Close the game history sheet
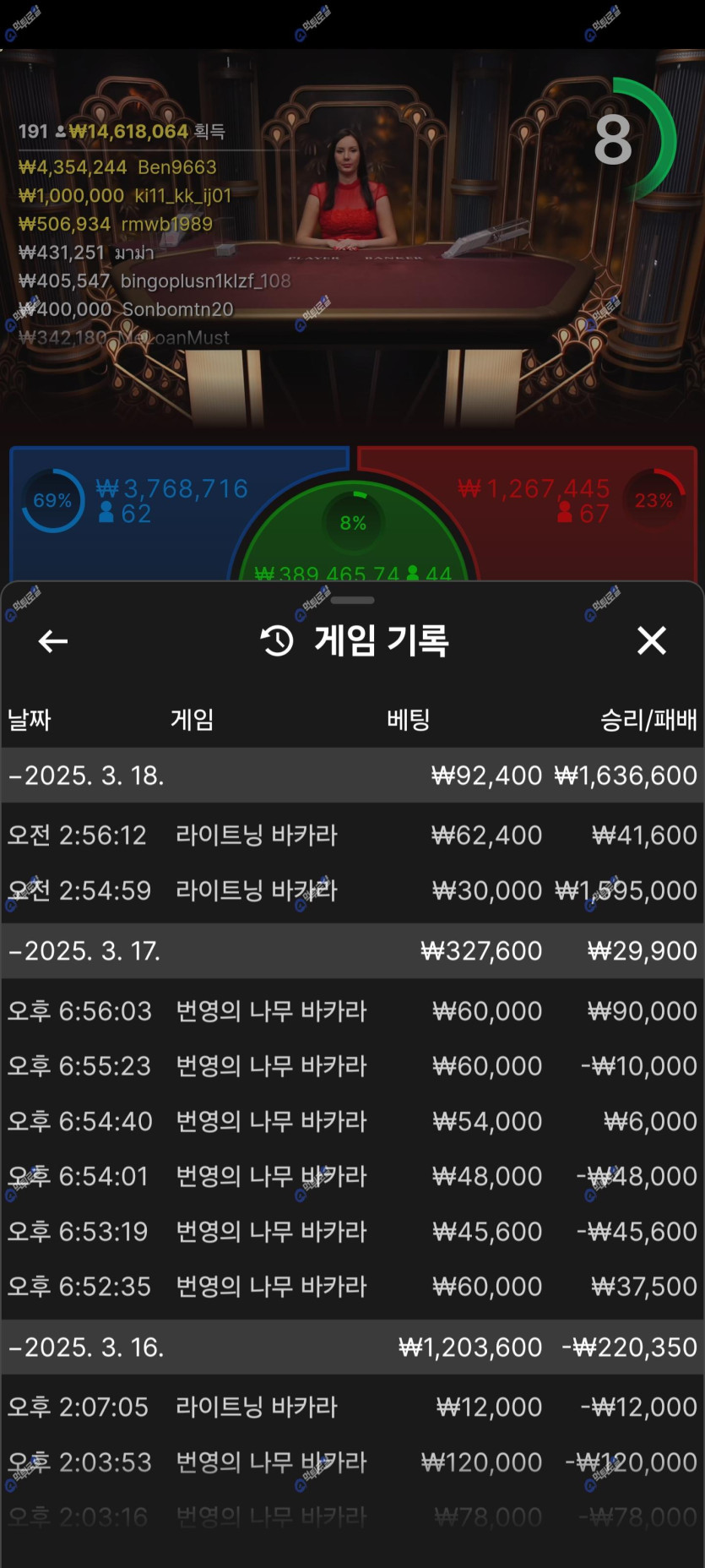This screenshot has width=705, height=1568. tap(651, 641)
